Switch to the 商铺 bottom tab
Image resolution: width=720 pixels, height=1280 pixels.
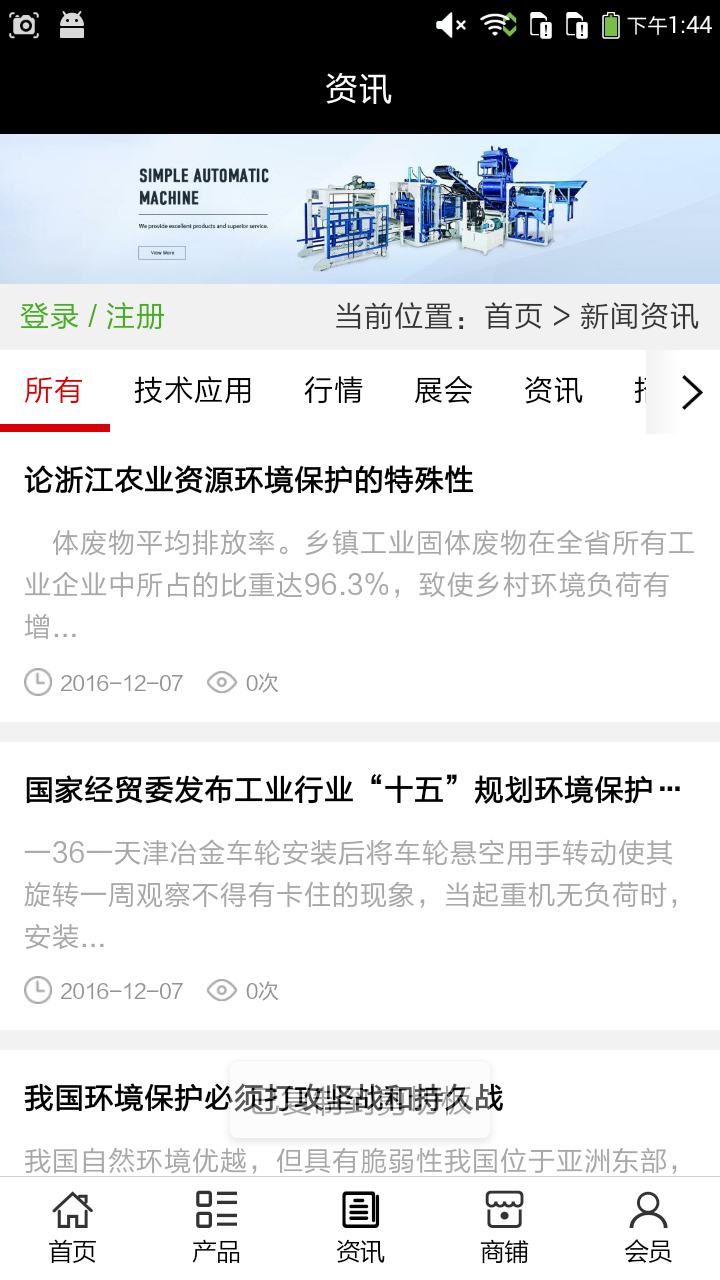pos(504,1226)
